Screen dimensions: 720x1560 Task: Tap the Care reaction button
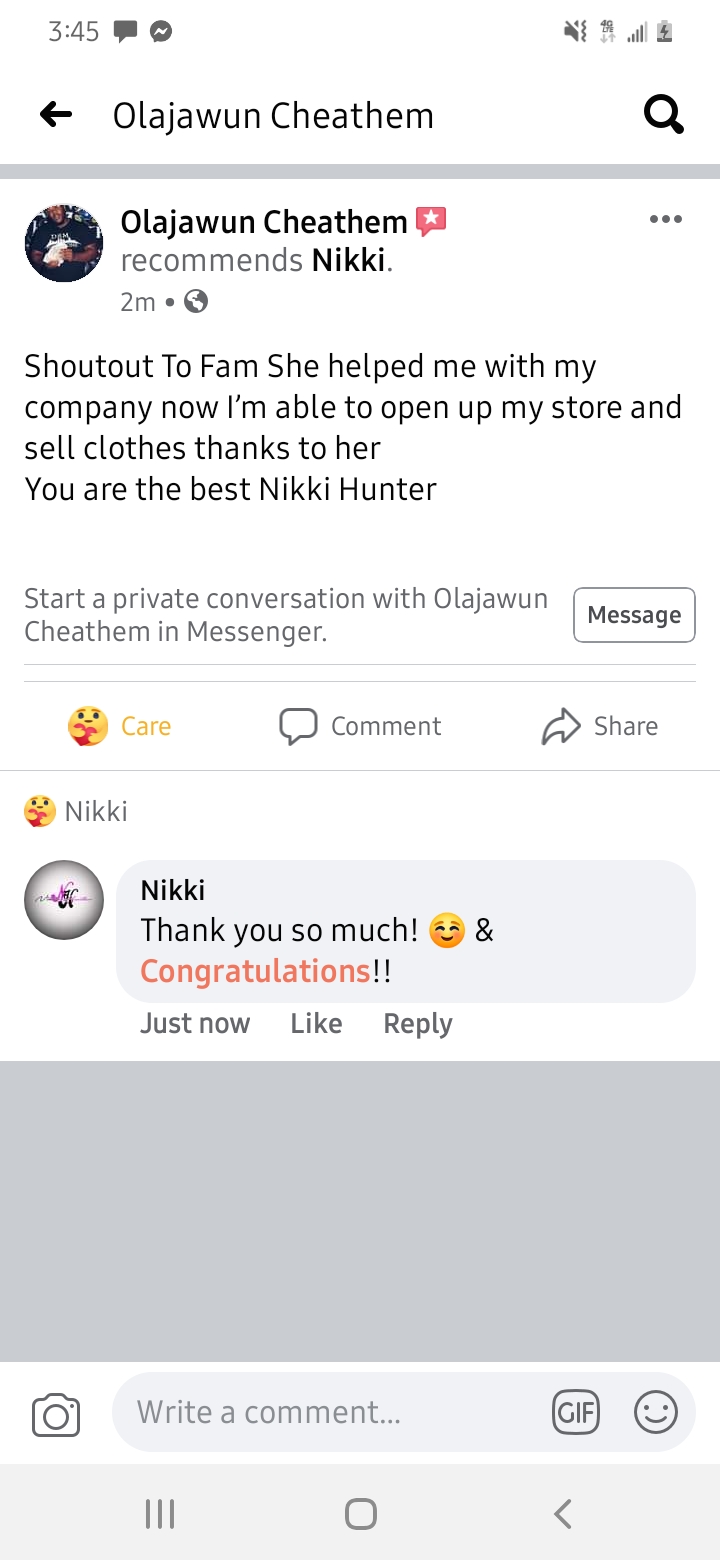point(120,726)
